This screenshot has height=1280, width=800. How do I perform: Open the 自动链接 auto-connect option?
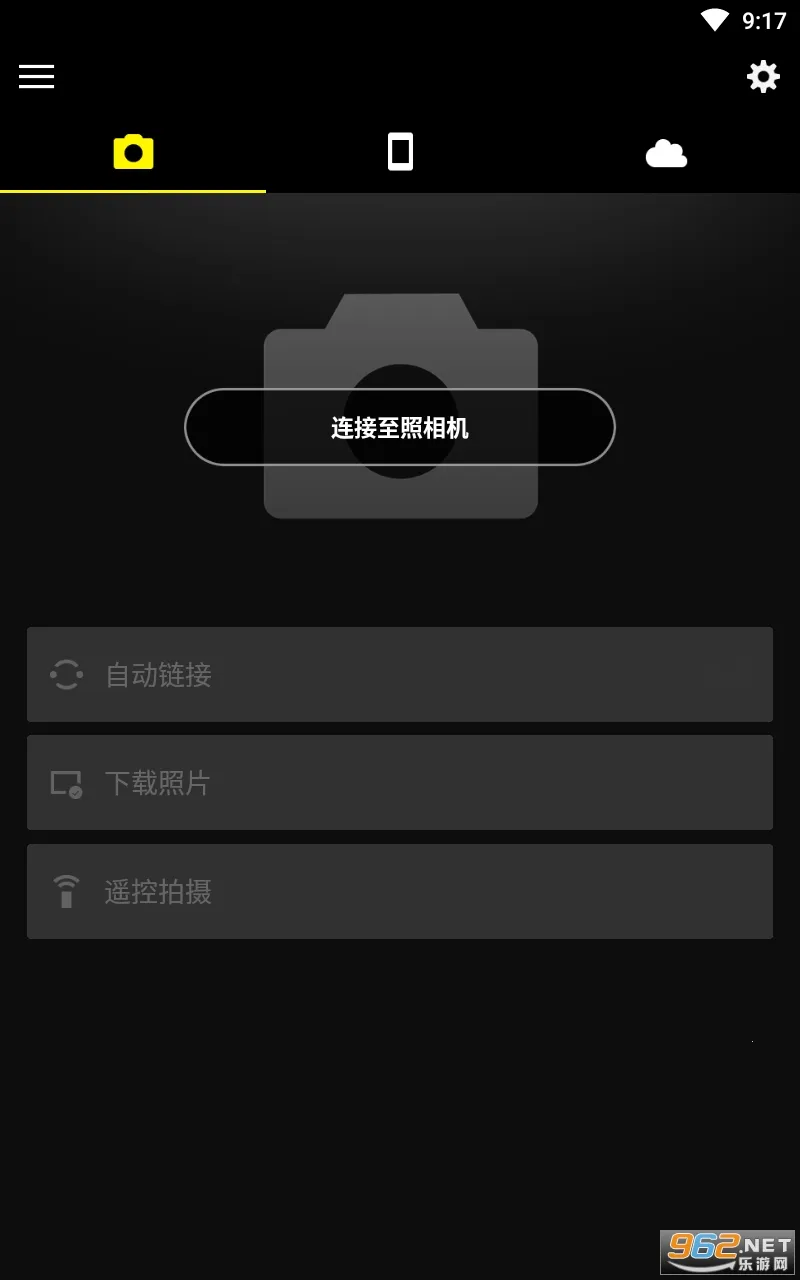(x=400, y=675)
